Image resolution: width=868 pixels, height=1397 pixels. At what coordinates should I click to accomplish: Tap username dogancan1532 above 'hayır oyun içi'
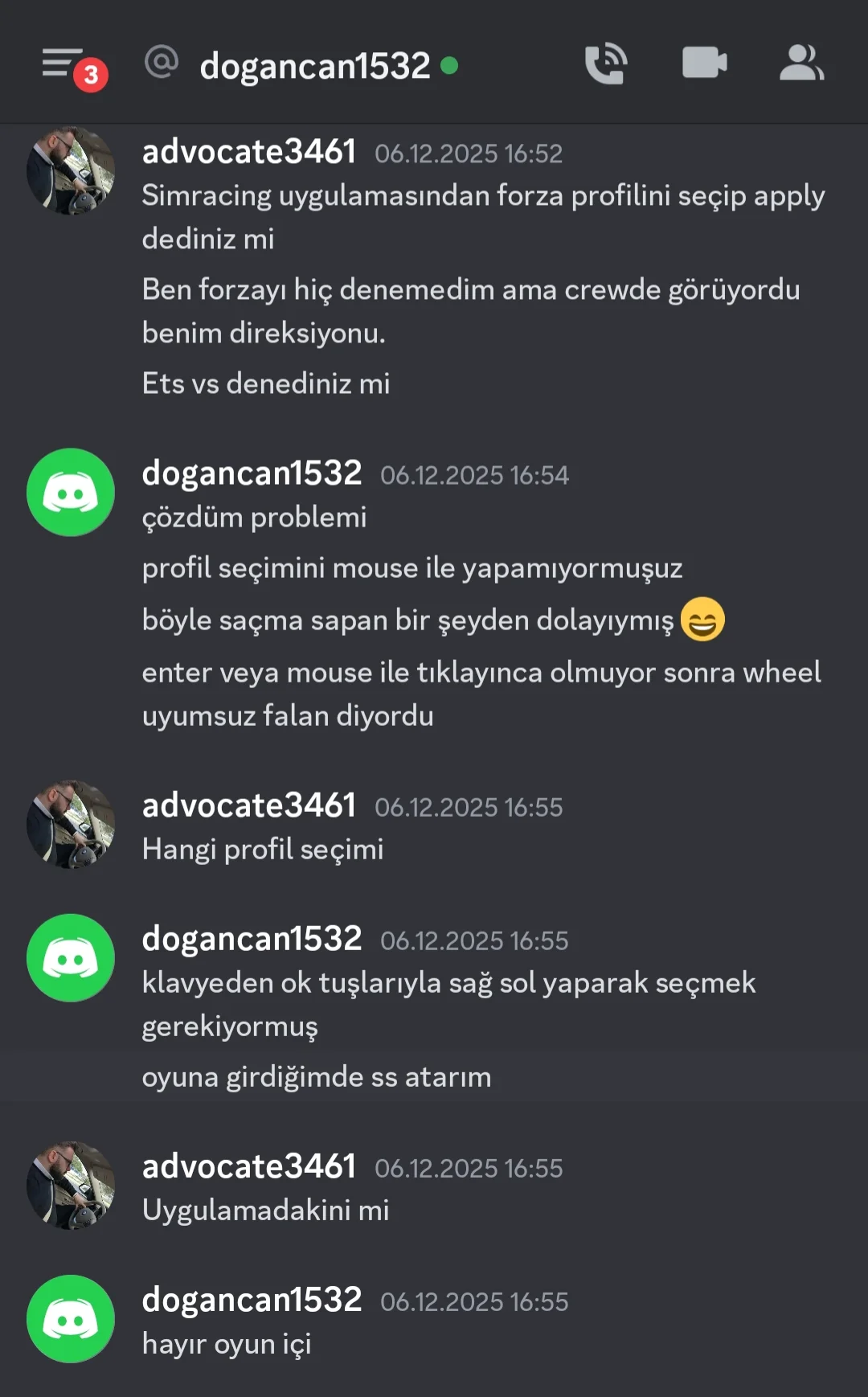point(252,1300)
